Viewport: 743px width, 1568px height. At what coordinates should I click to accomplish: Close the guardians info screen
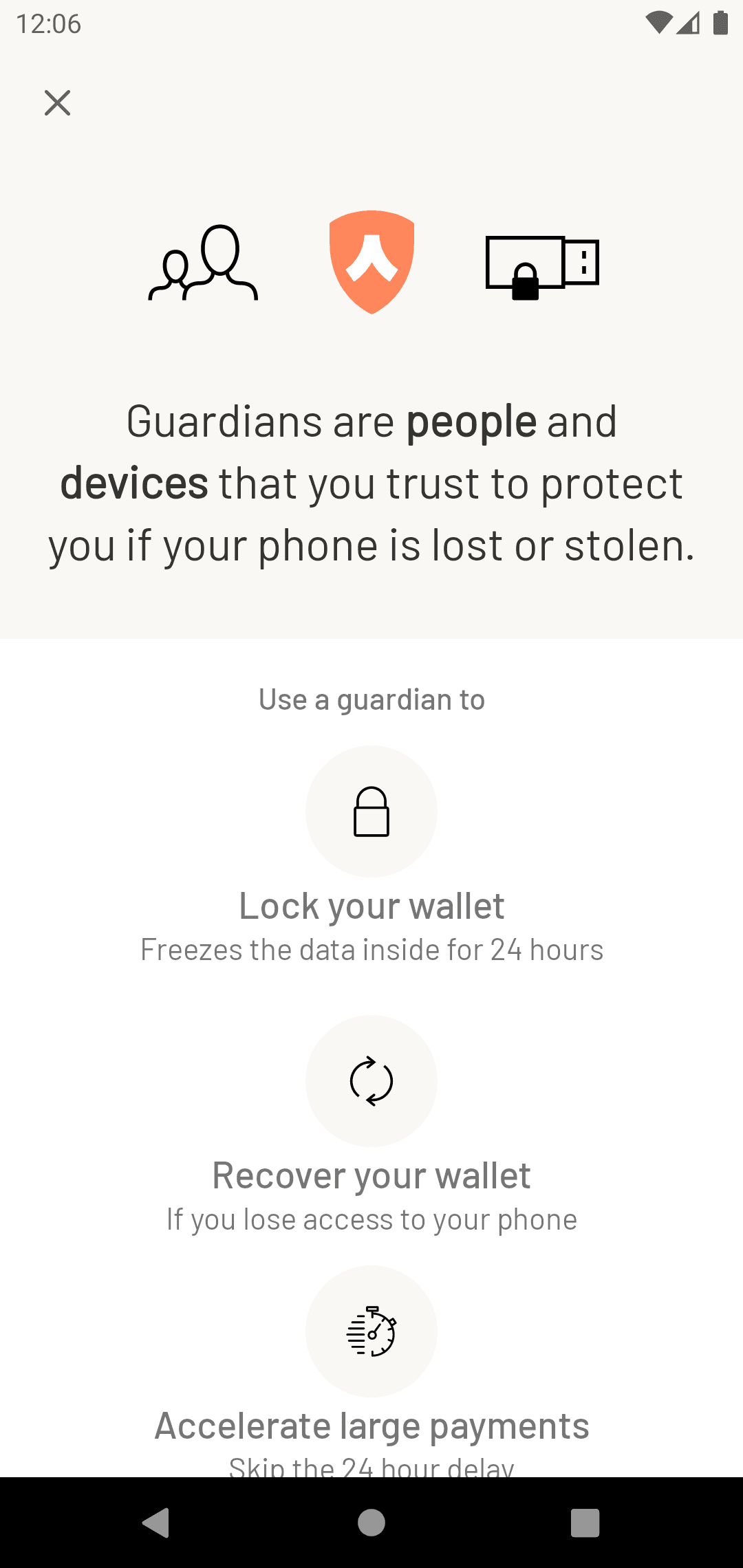pos(57,103)
